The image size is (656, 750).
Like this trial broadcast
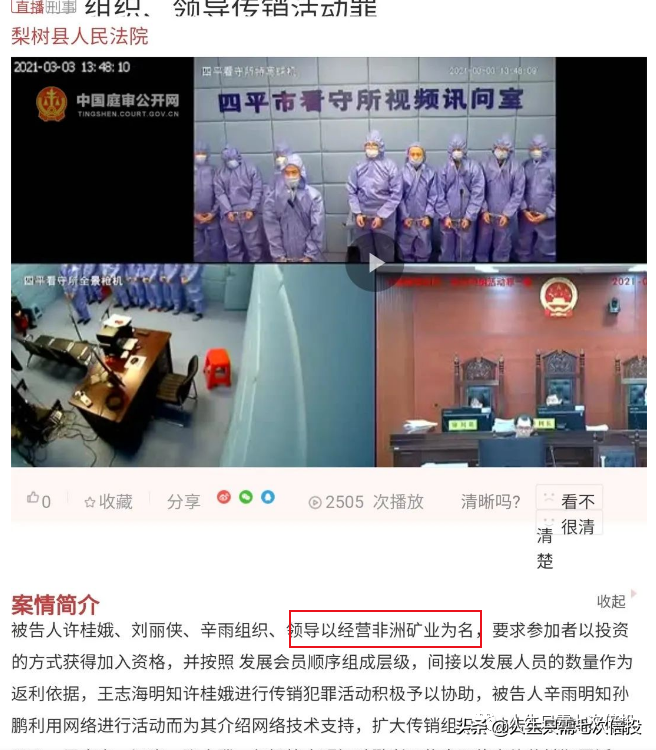(x=38, y=500)
